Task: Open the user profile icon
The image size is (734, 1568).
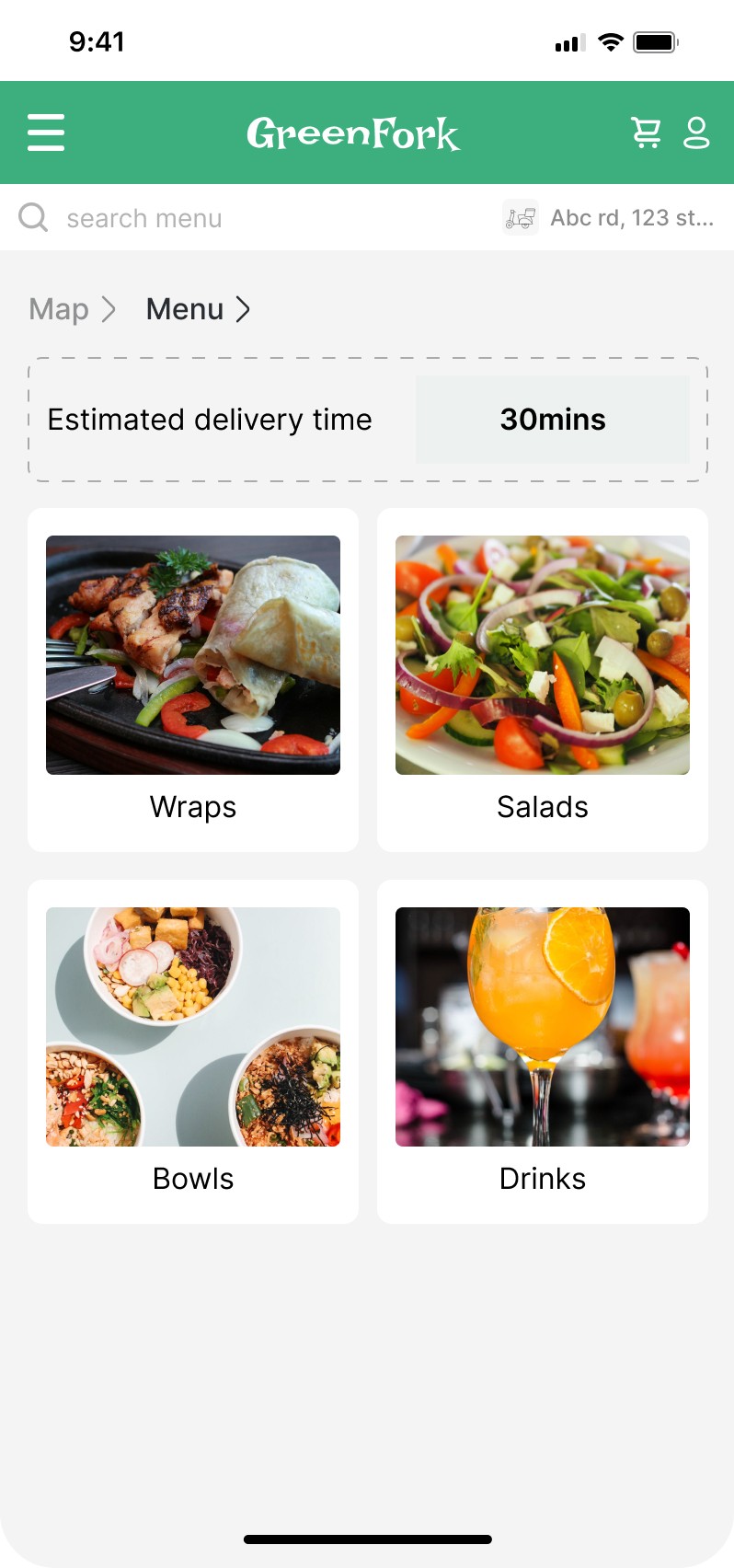Action: (x=696, y=133)
